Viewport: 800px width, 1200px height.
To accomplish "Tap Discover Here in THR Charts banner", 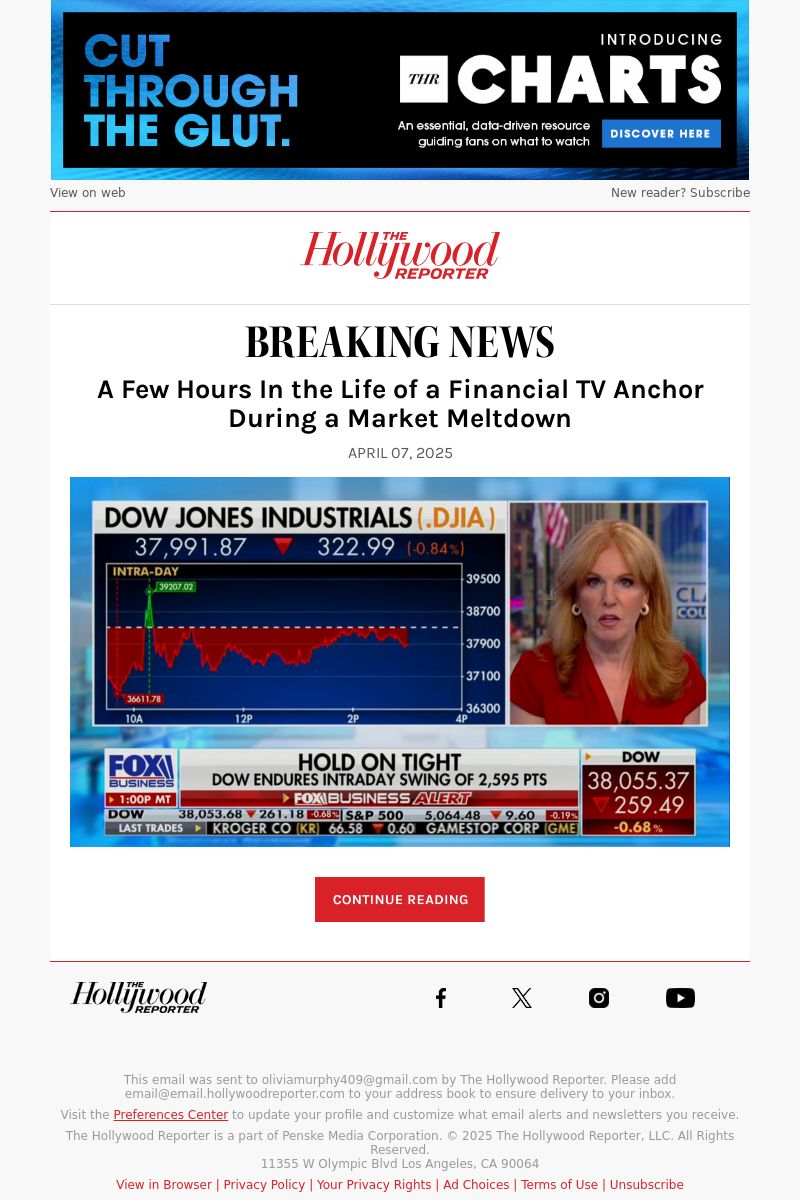I will coord(660,133).
